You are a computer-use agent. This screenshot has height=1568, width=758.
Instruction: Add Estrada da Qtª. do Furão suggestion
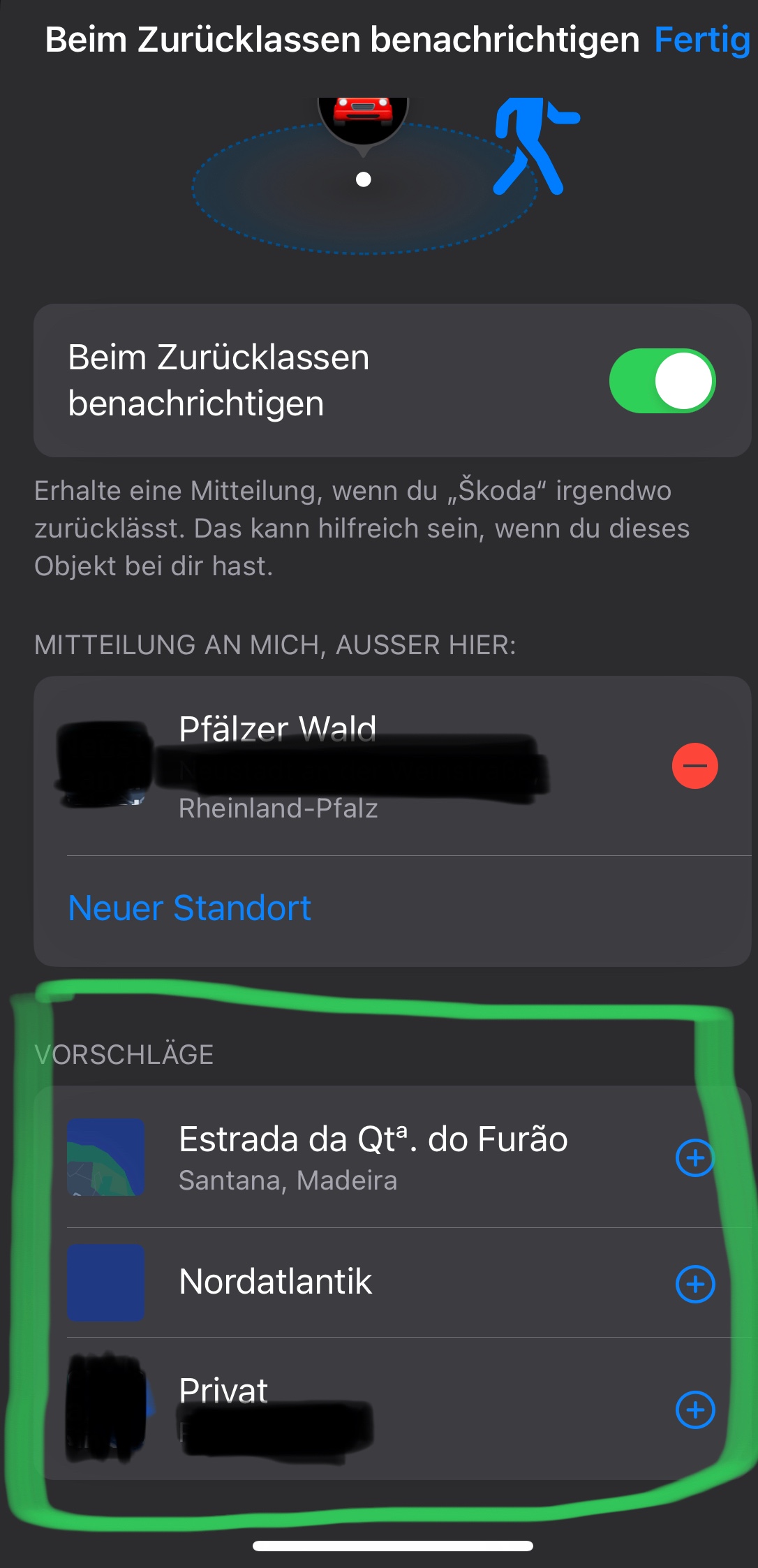point(695,1158)
